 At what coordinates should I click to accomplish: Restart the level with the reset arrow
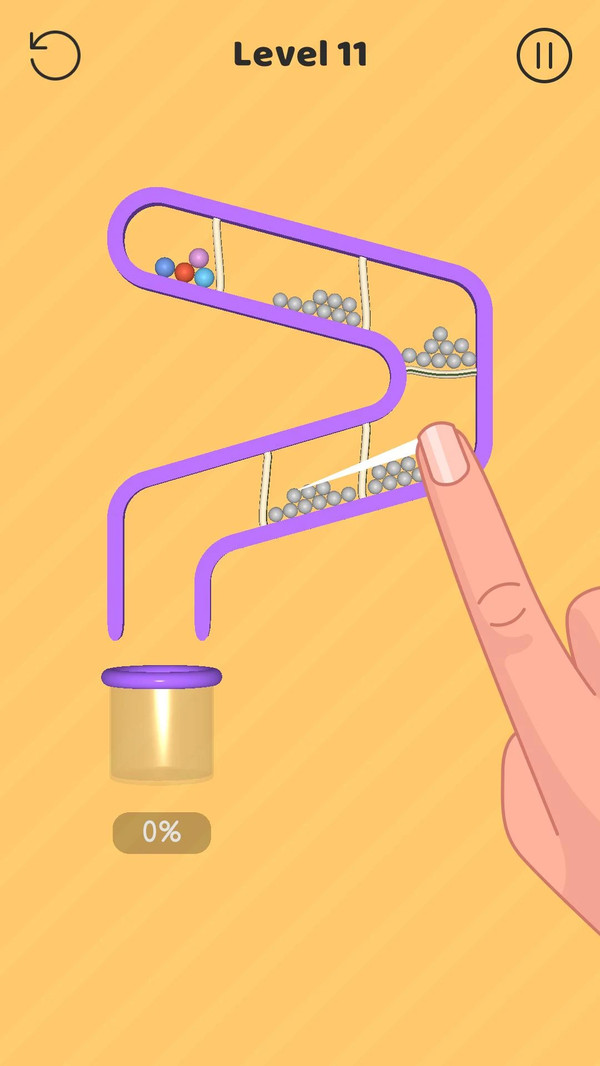point(55,55)
